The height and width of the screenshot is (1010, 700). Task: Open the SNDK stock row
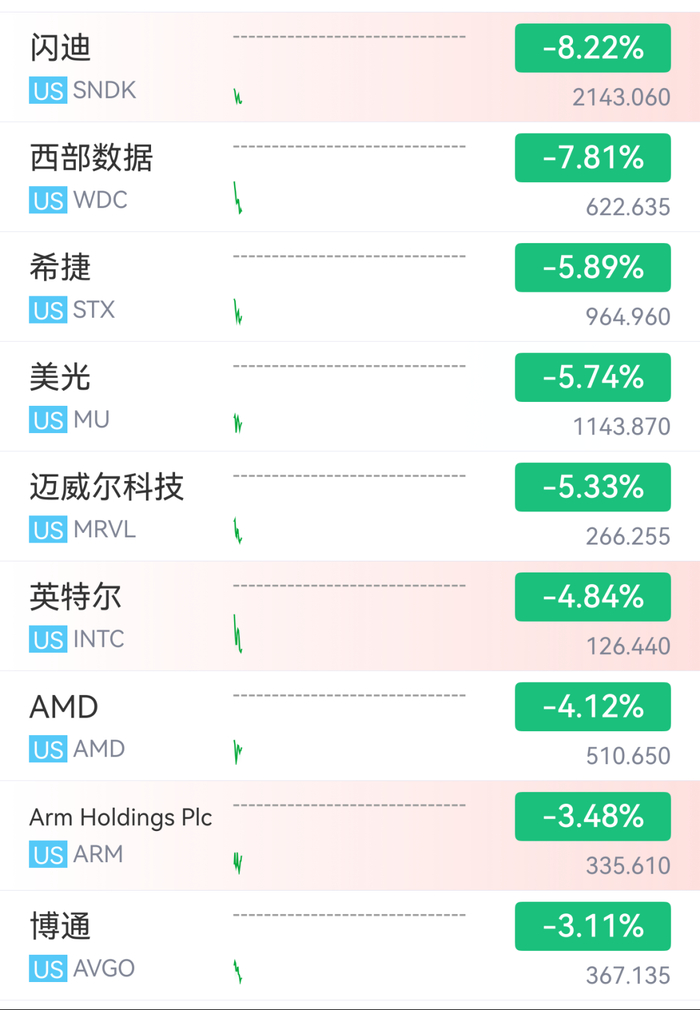[x=350, y=67]
